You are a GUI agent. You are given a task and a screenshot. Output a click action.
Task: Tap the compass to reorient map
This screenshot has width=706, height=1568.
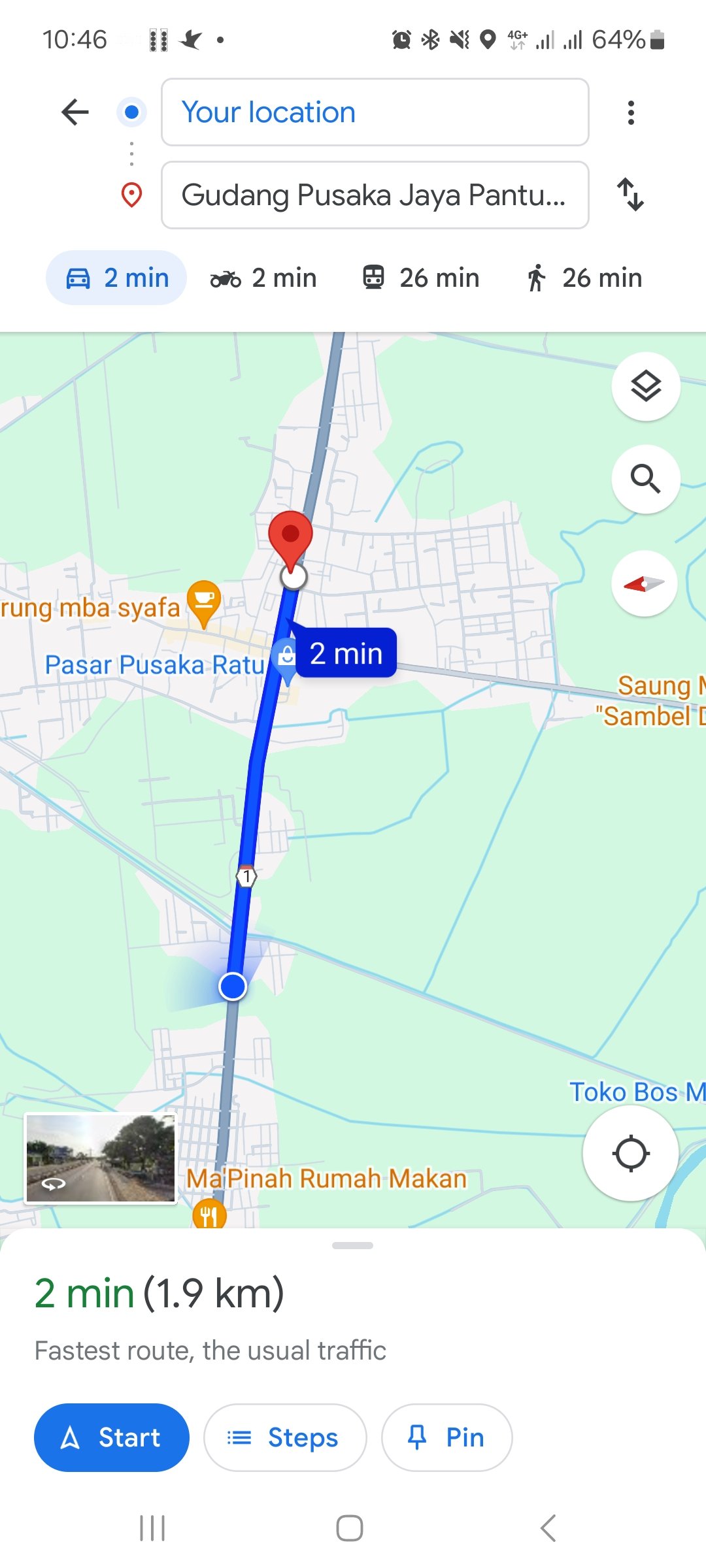point(645,583)
